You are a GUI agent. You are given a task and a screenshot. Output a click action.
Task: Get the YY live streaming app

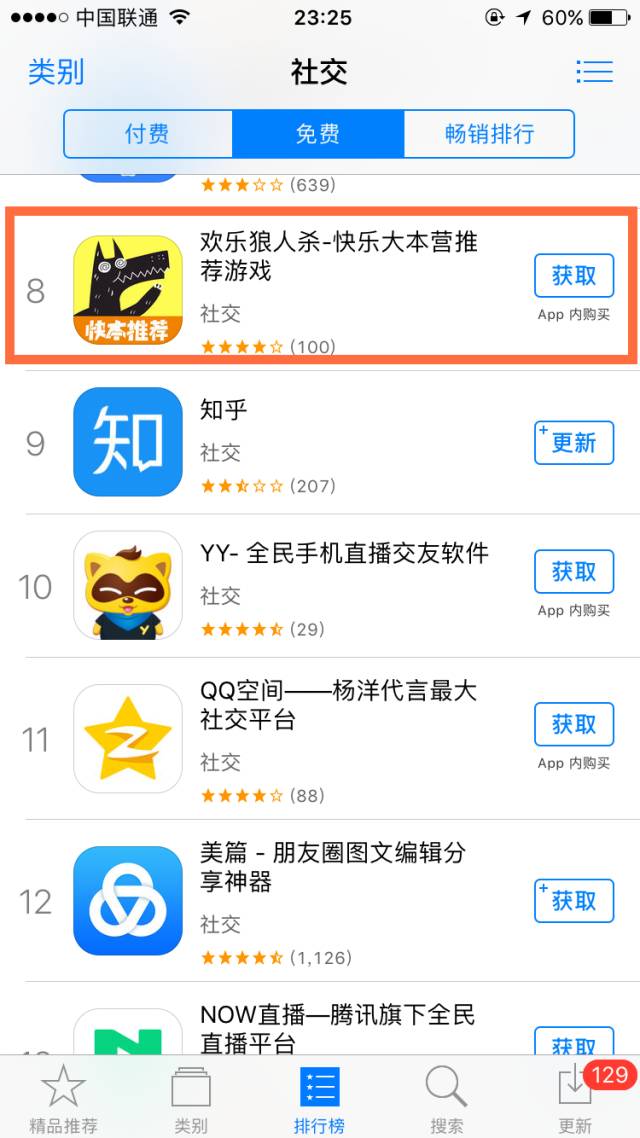574,572
